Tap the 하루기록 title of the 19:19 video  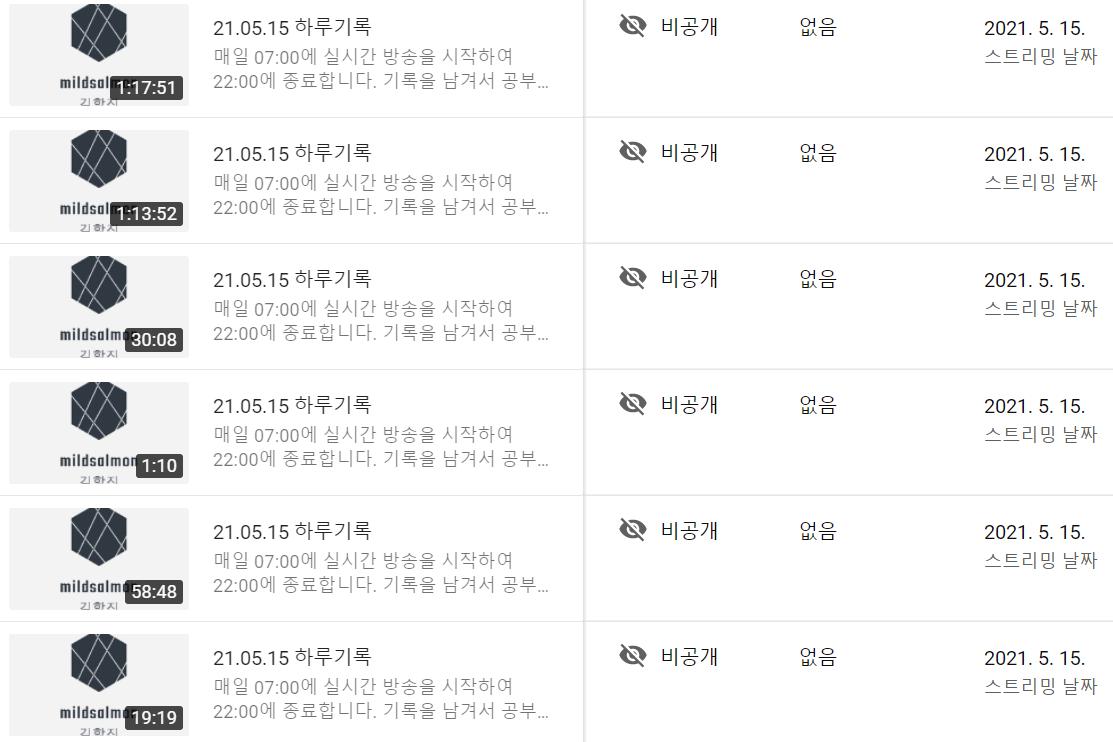point(292,657)
